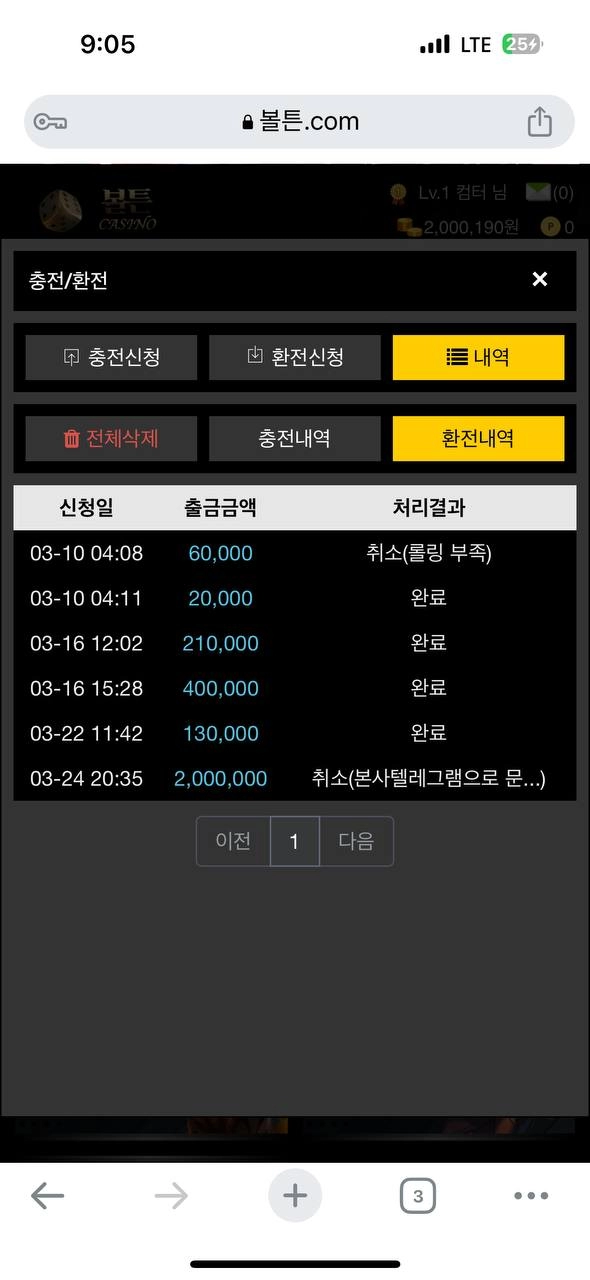
Task: Go back in the browser
Action: 47,1195
